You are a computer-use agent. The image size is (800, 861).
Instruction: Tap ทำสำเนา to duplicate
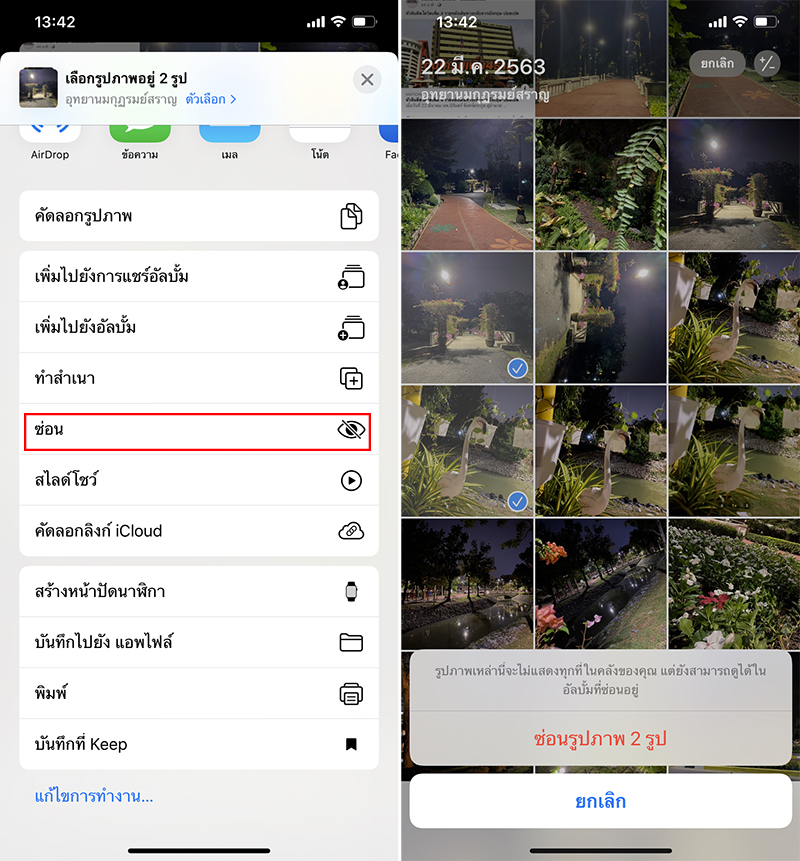(x=199, y=379)
